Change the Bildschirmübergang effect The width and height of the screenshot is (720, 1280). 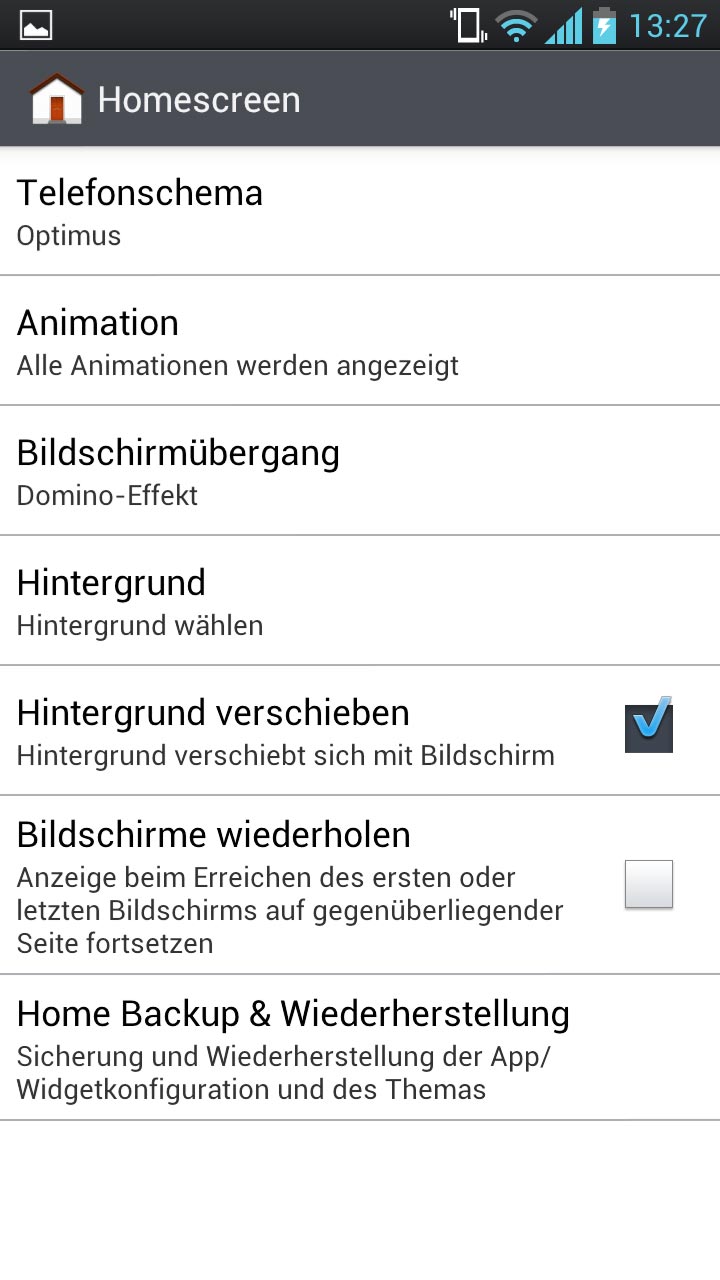pyautogui.click(x=360, y=472)
